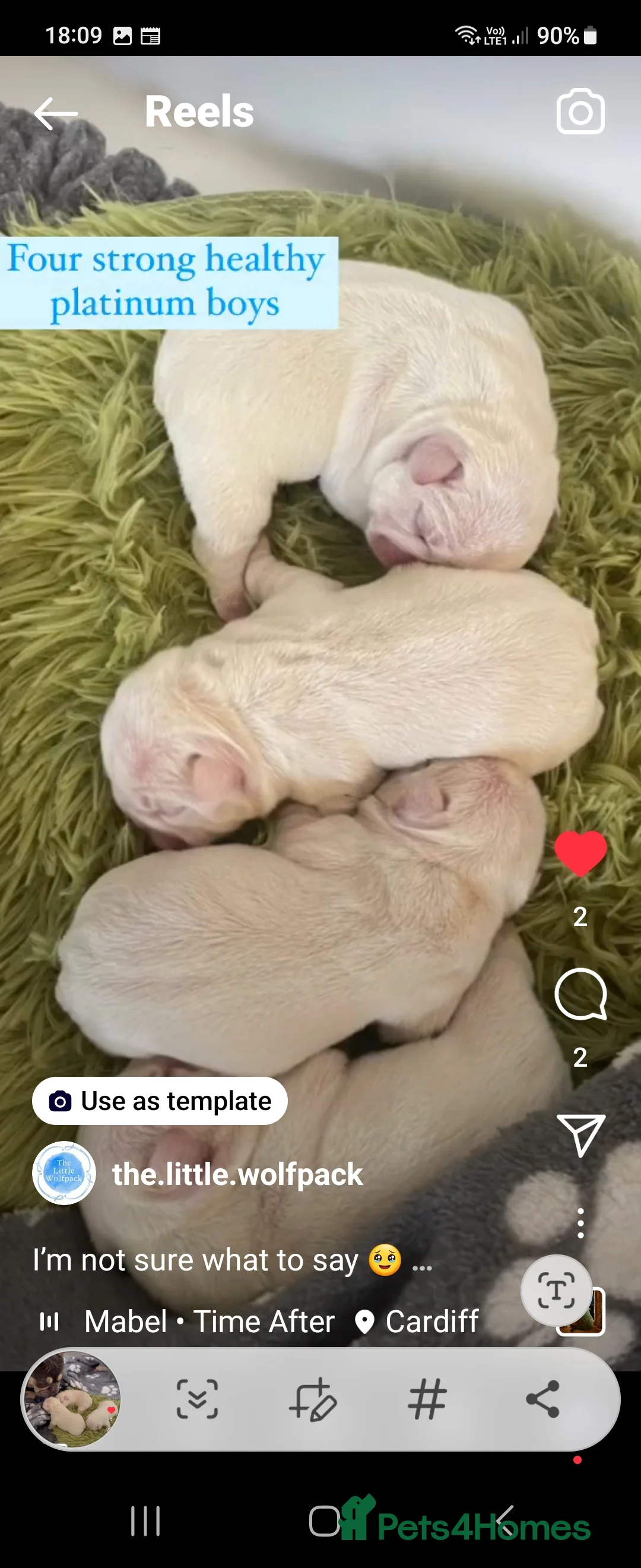View the Cardiff location tag
This screenshot has height=1568, width=641.
(431, 1322)
